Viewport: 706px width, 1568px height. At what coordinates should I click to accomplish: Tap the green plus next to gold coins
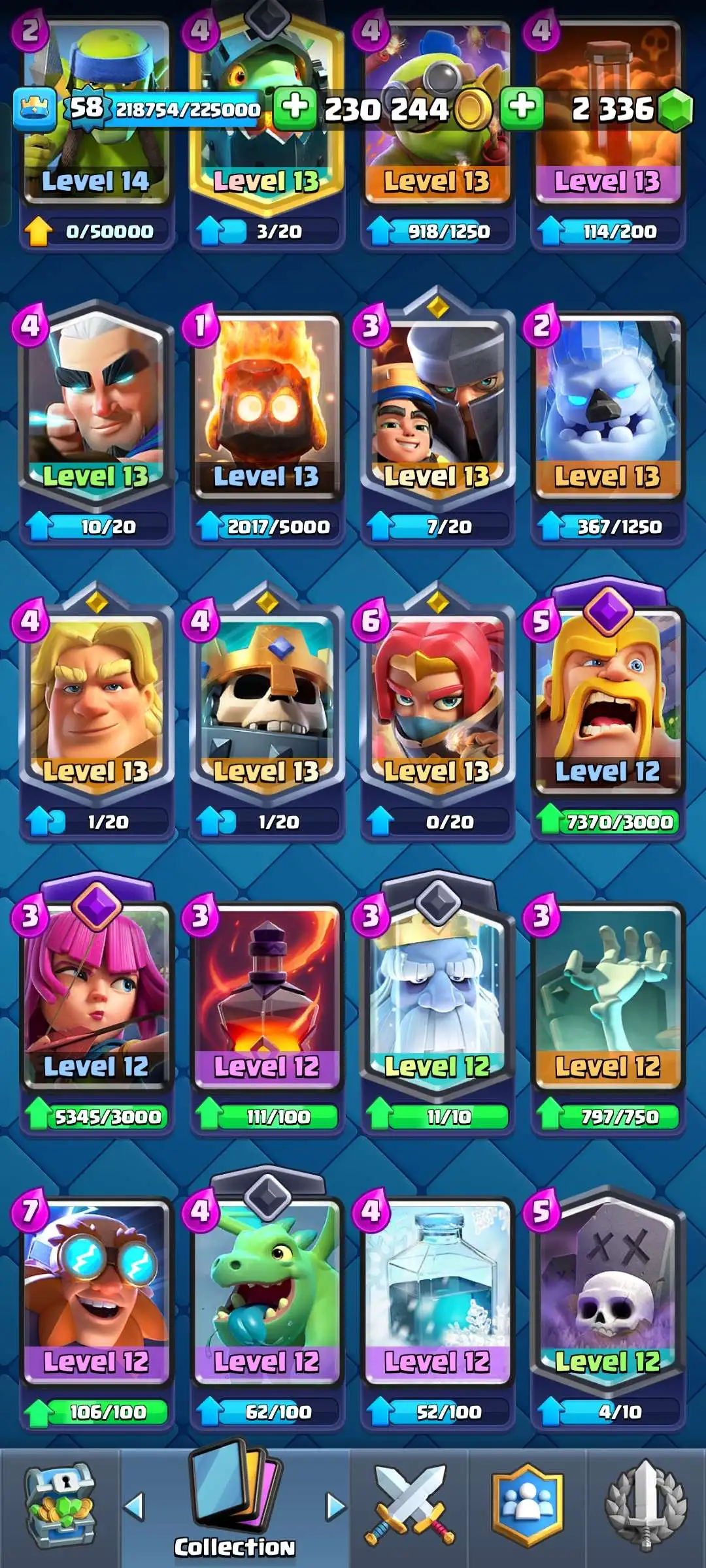click(295, 107)
